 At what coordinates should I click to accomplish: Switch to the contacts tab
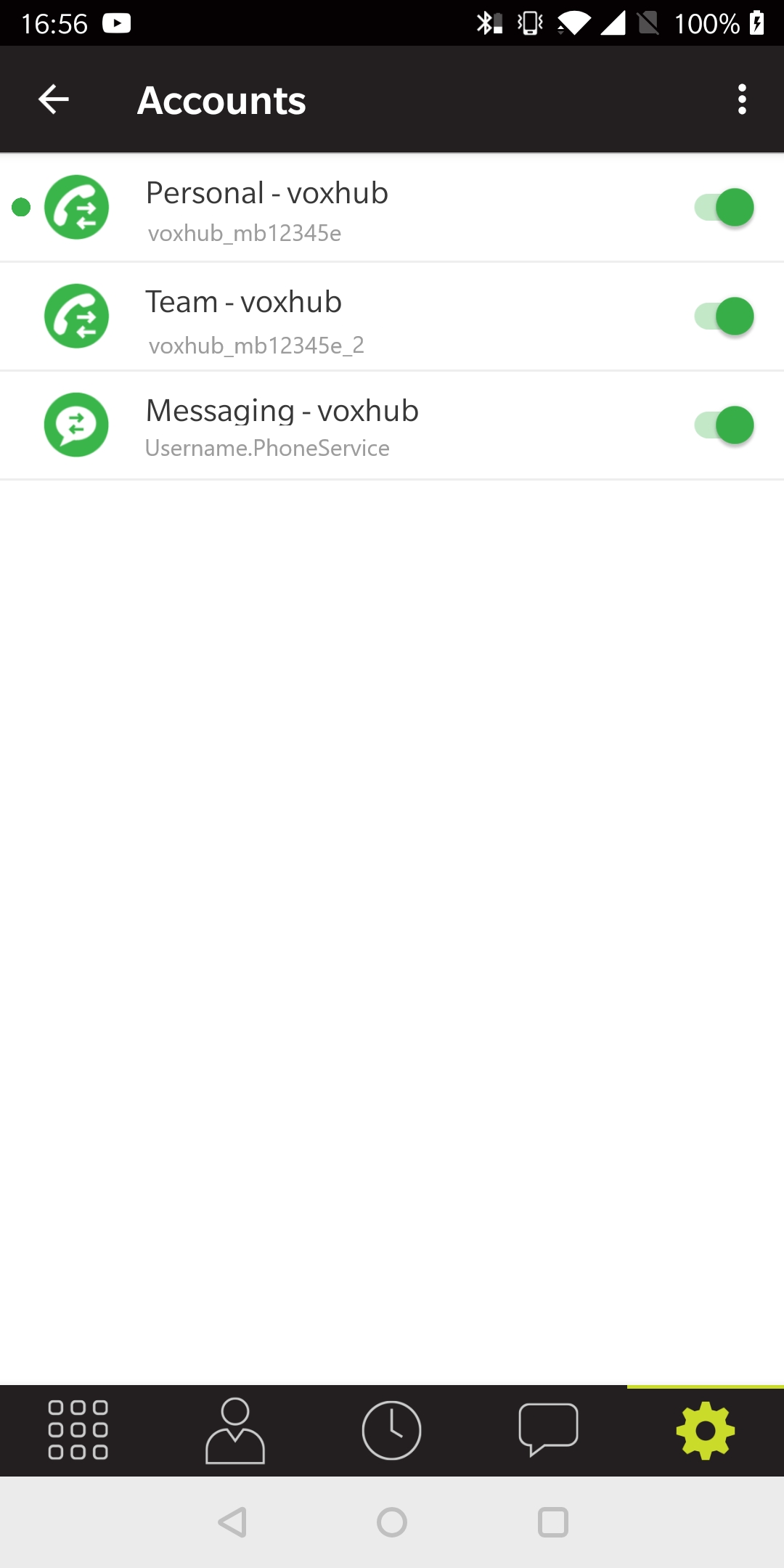tap(235, 1430)
